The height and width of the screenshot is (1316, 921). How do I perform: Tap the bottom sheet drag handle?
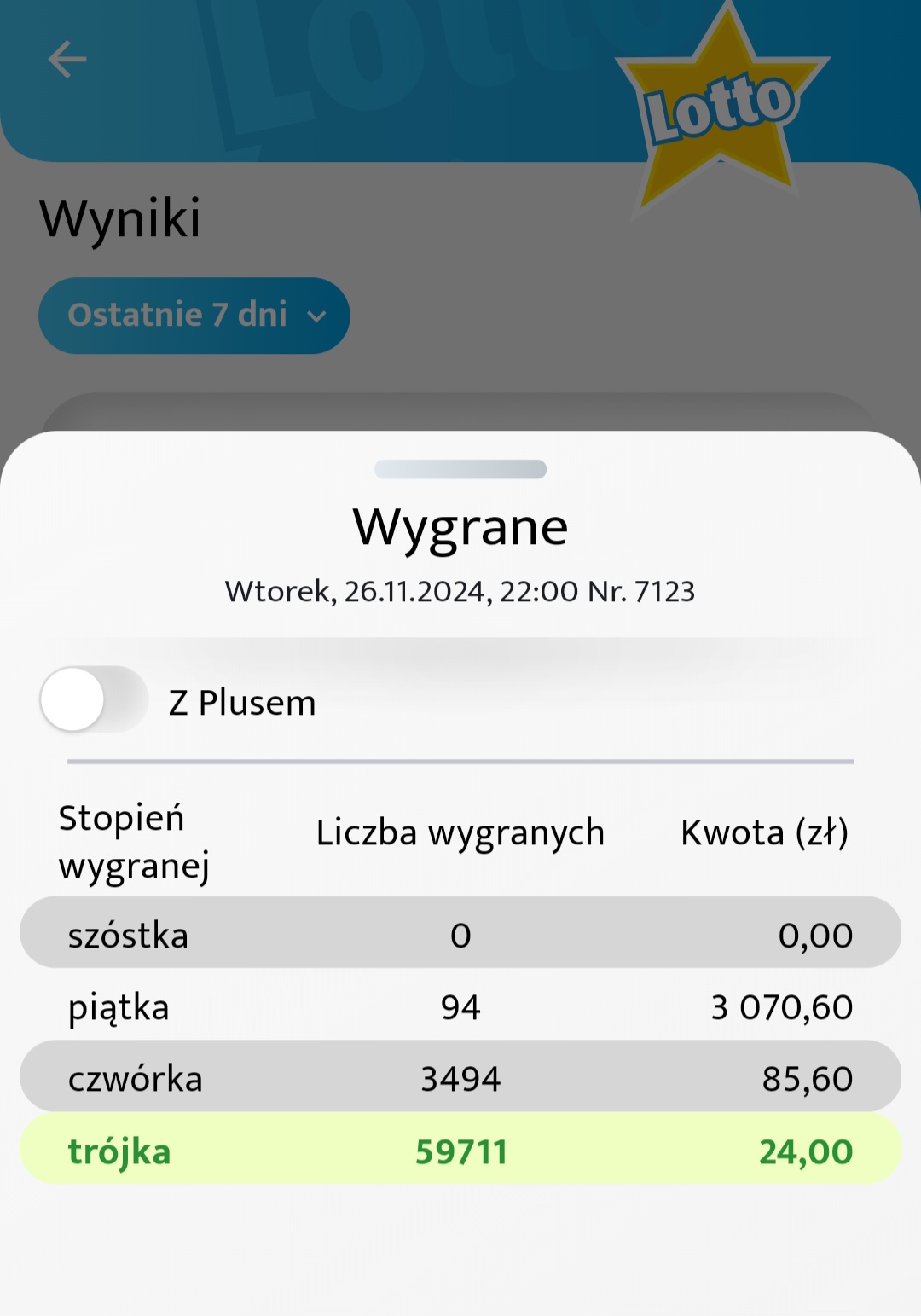(460, 469)
